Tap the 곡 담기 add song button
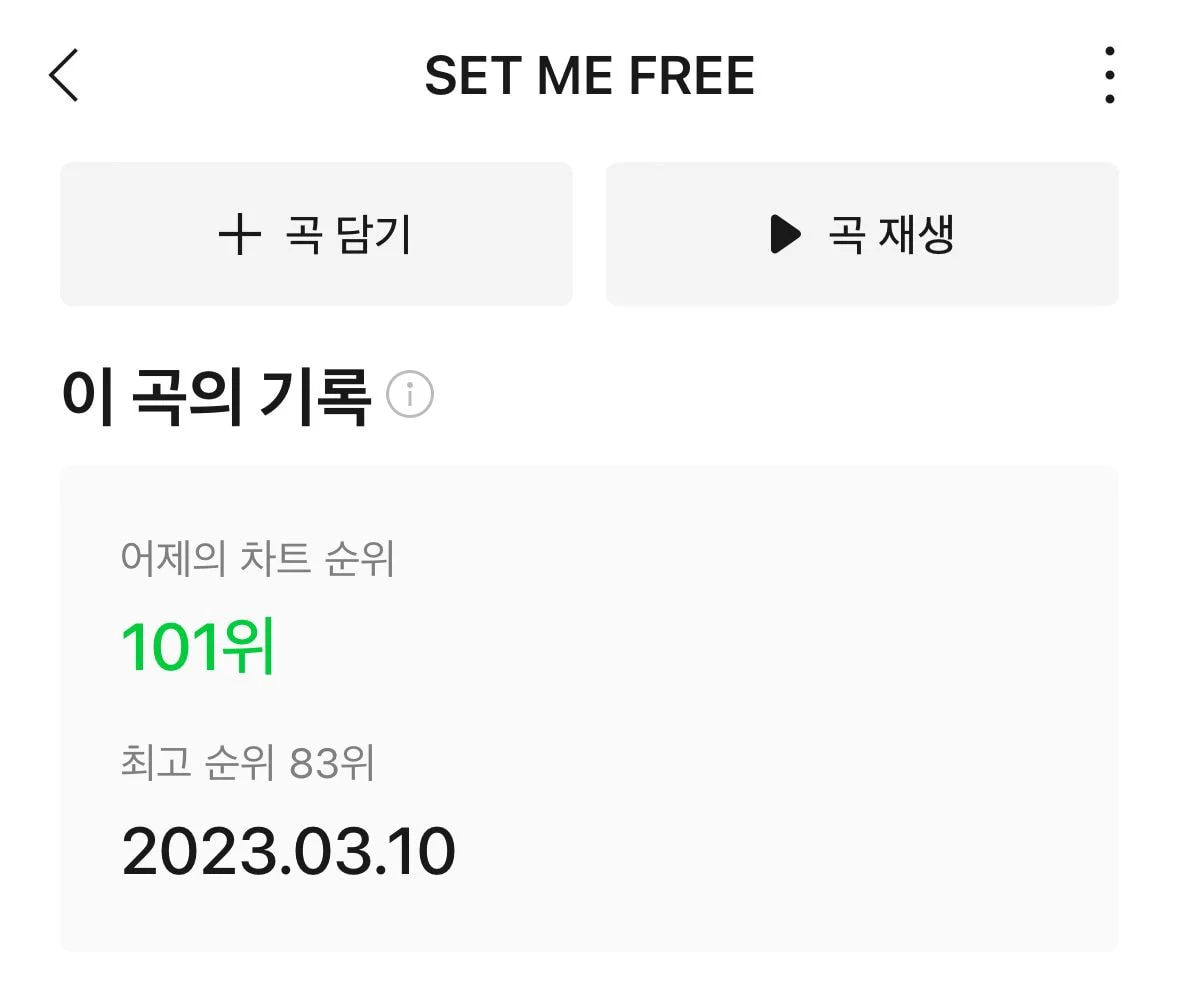The height and width of the screenshot is (1003, 1179). pos(316,235)
